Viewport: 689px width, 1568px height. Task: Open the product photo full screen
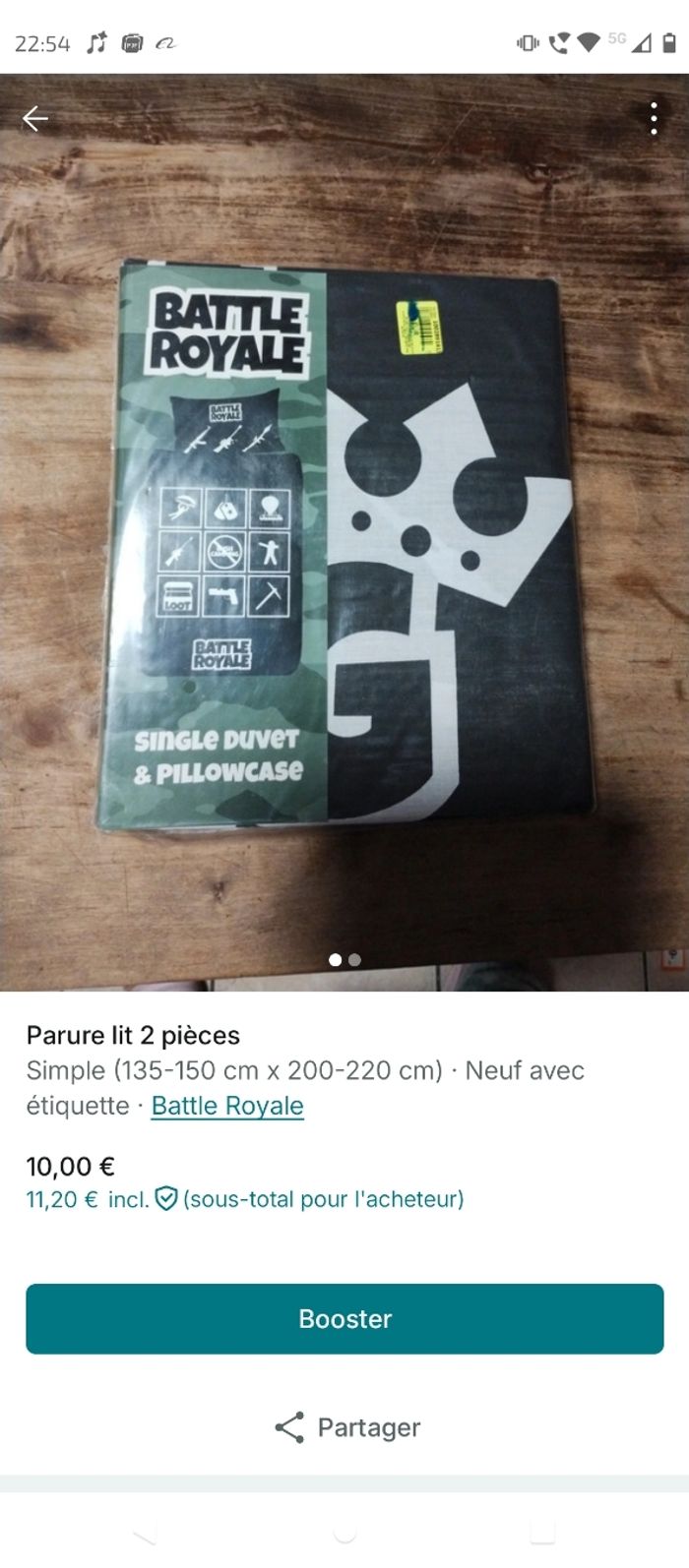tap(344, 541)
